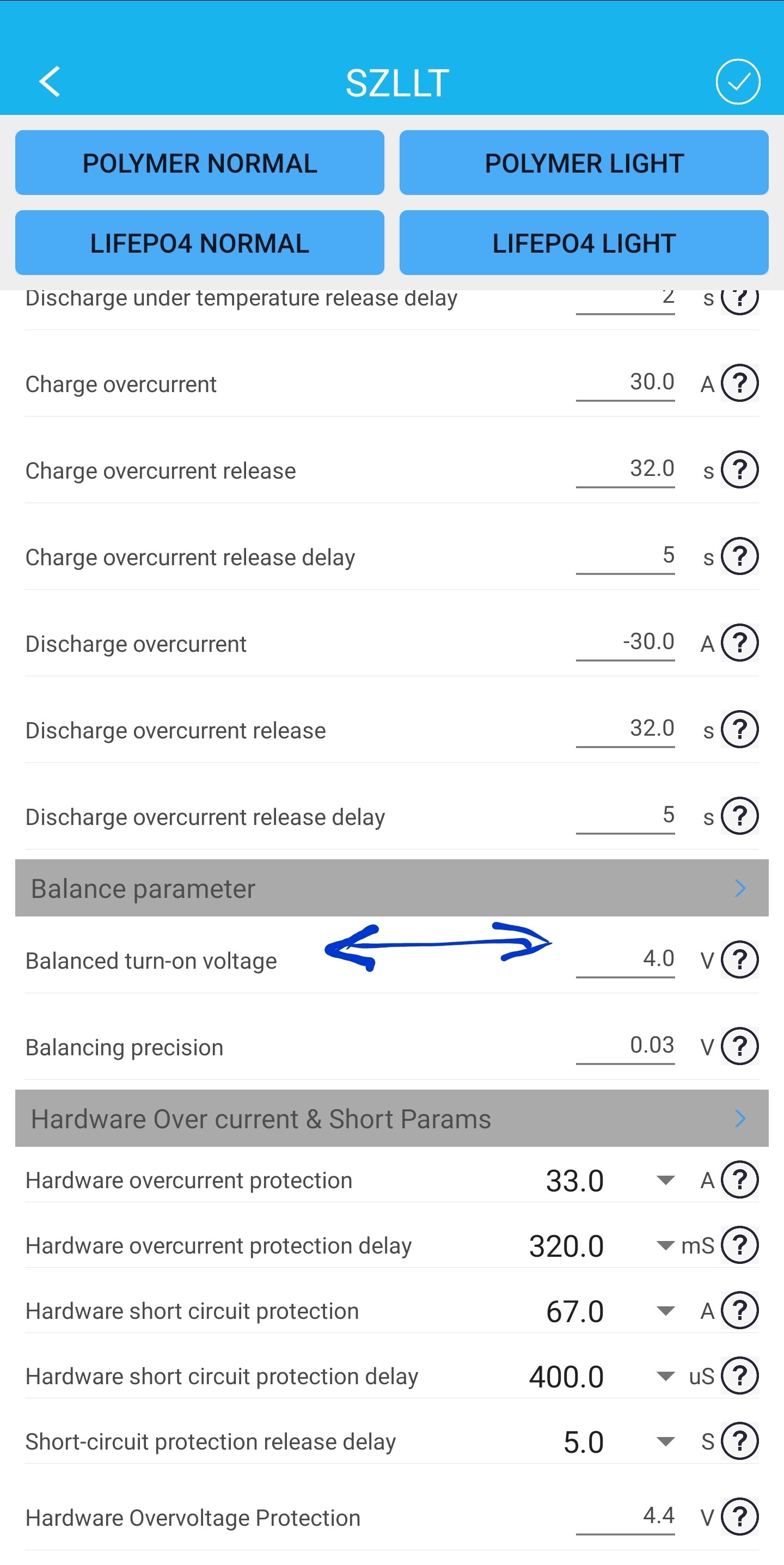The height and width of the screenshot is (1565, 784).
Task: Edit the Balanced turn-on voltage field
Action: 625,959
